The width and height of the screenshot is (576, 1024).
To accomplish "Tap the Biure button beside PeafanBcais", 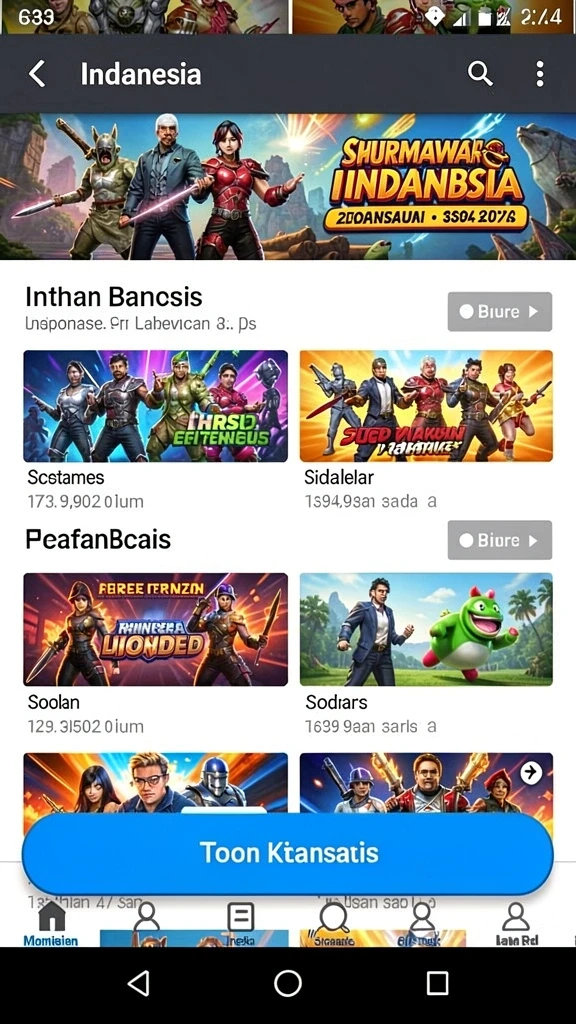I will 500,540.
